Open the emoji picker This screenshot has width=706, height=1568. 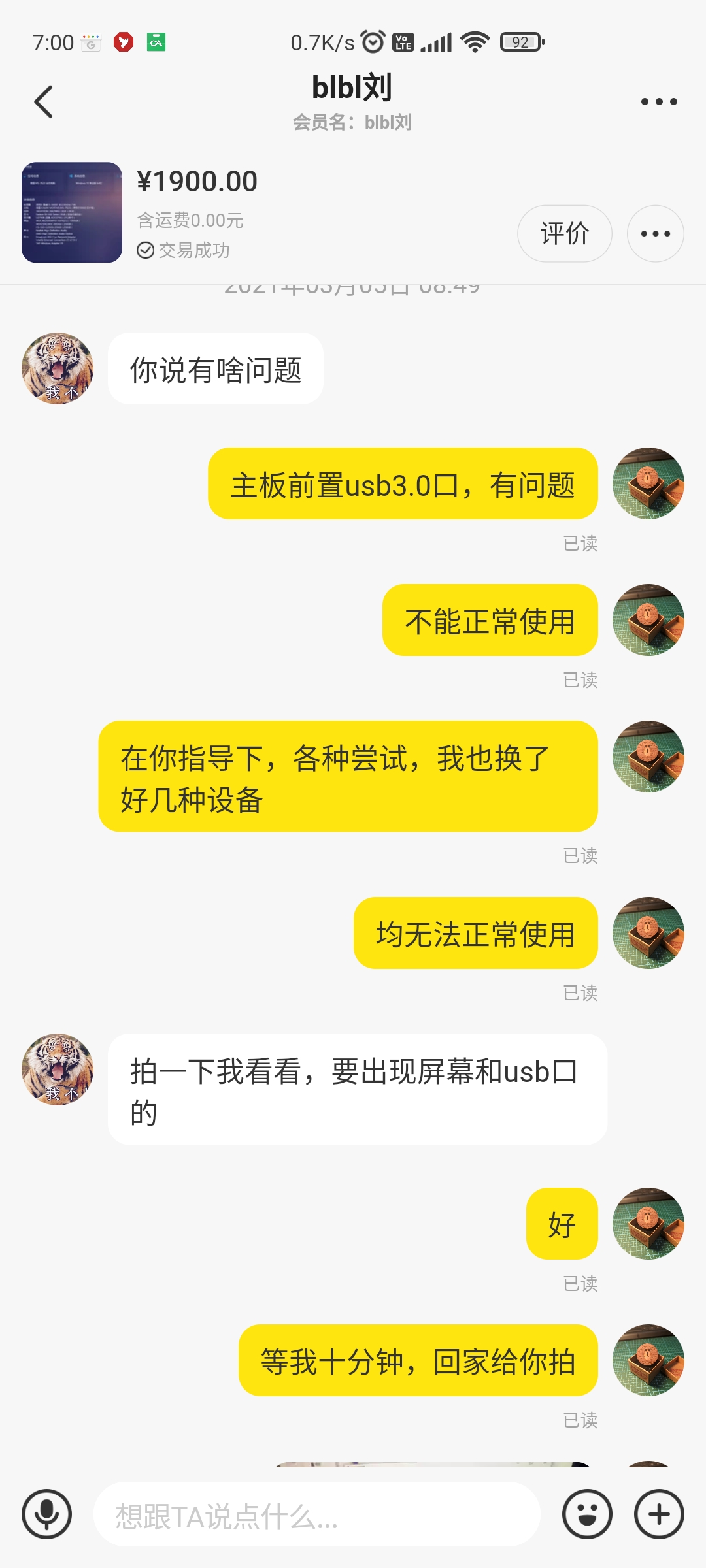[x=587, y=1514]
